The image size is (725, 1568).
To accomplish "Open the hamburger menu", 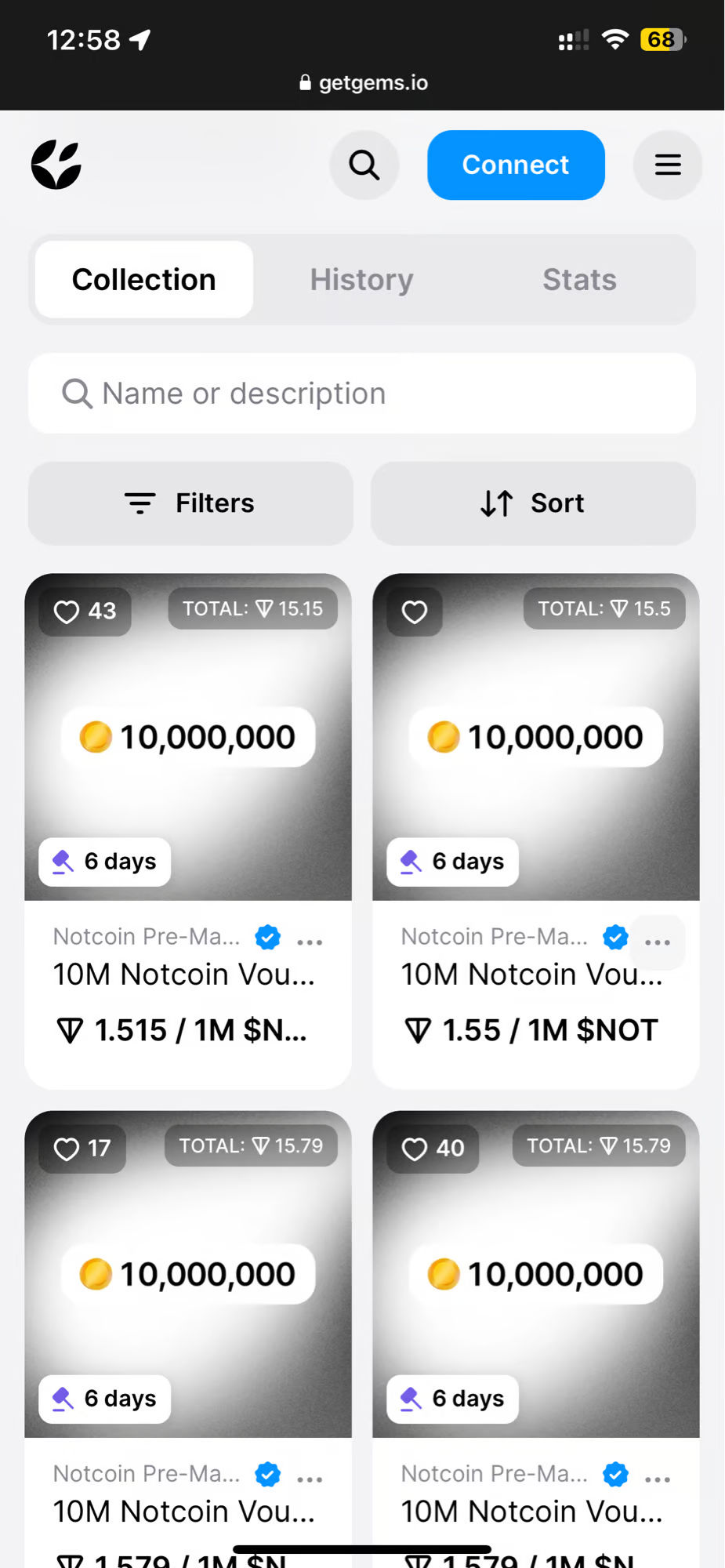I will 668,165.
